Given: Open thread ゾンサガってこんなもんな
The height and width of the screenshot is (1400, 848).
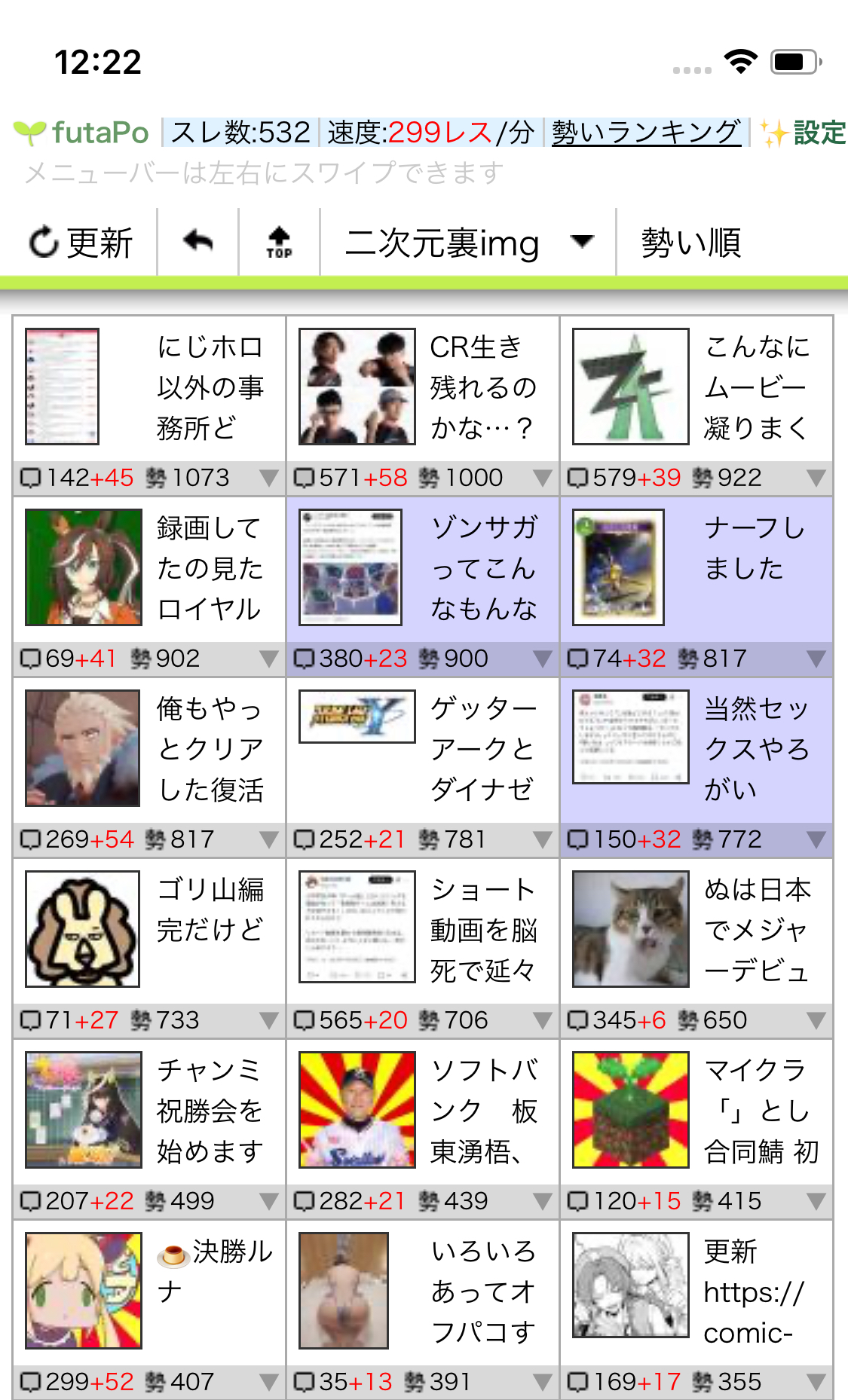Looking at the screenshot, I should point(482,568).
